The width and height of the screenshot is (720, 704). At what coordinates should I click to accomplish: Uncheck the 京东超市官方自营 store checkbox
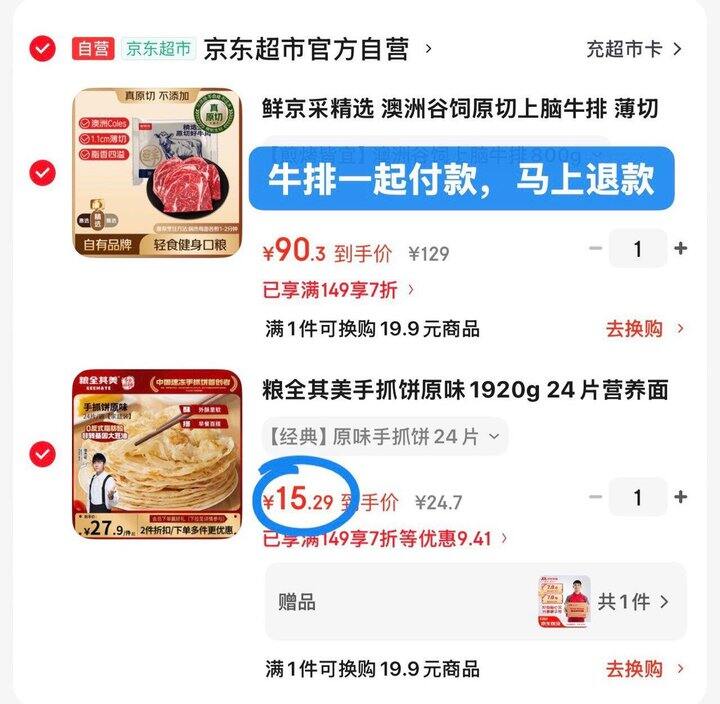point(43,49)
